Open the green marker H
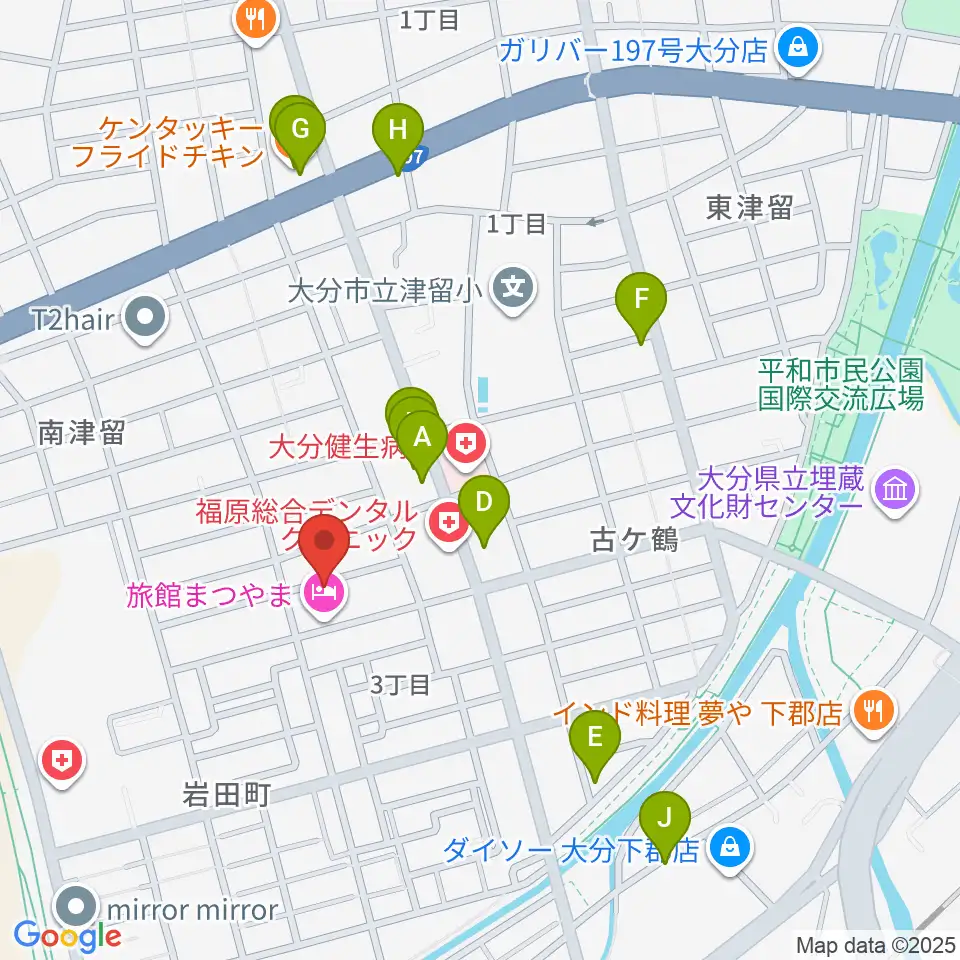Image resolution: width=960 pixels, height=960 pixels. [x=398, y=138]
